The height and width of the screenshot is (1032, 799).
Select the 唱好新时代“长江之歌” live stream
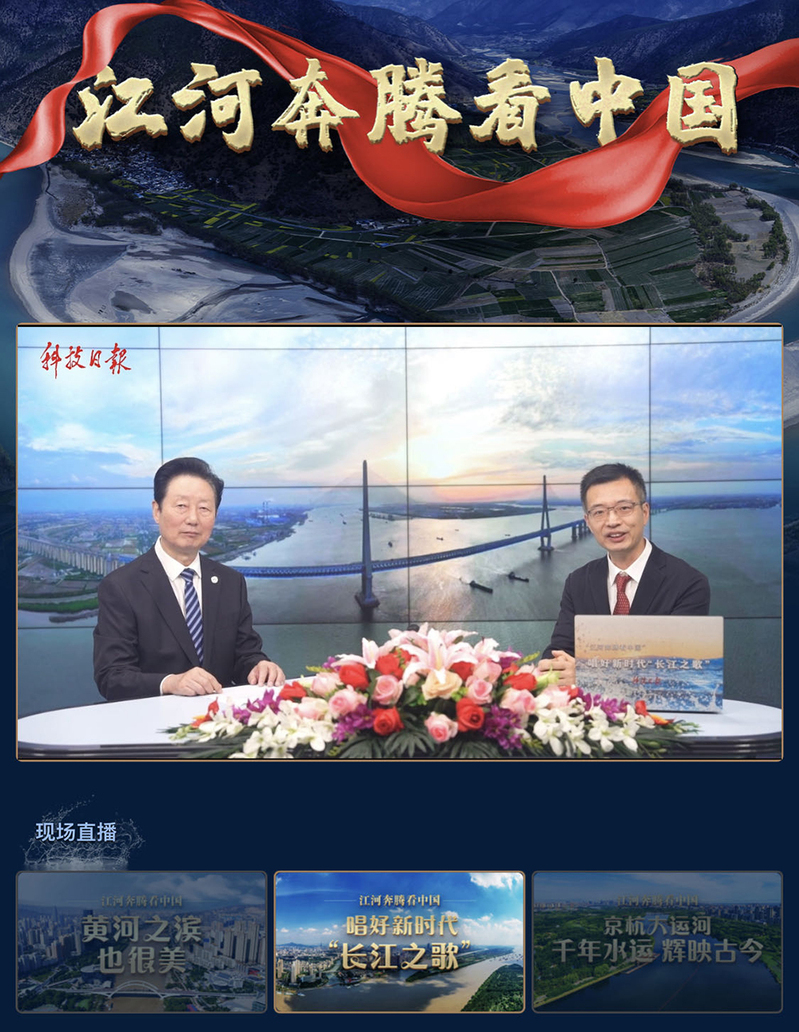point(399,942)
